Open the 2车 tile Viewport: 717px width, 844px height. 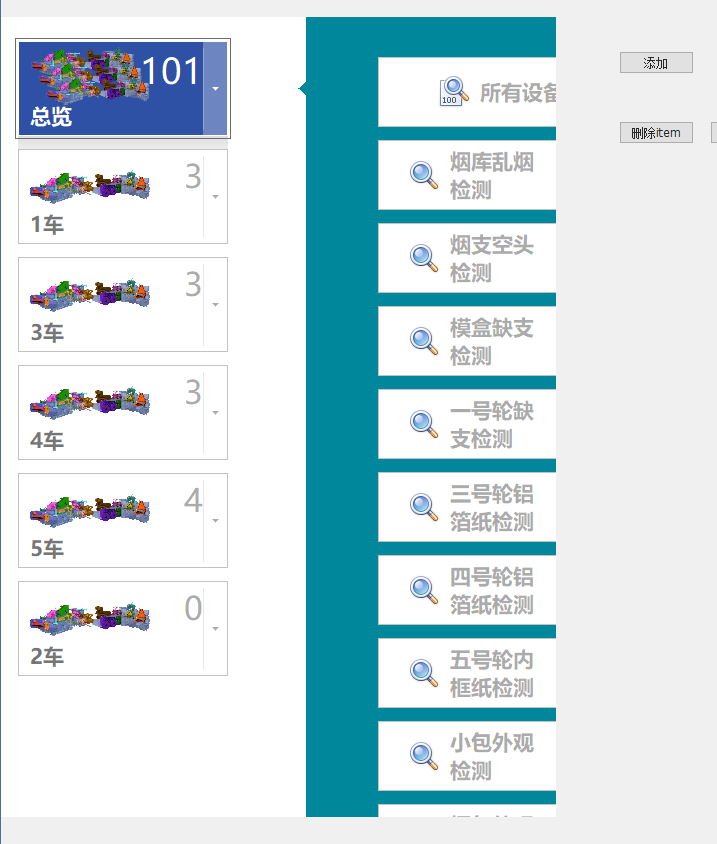[x=110, y=629]
